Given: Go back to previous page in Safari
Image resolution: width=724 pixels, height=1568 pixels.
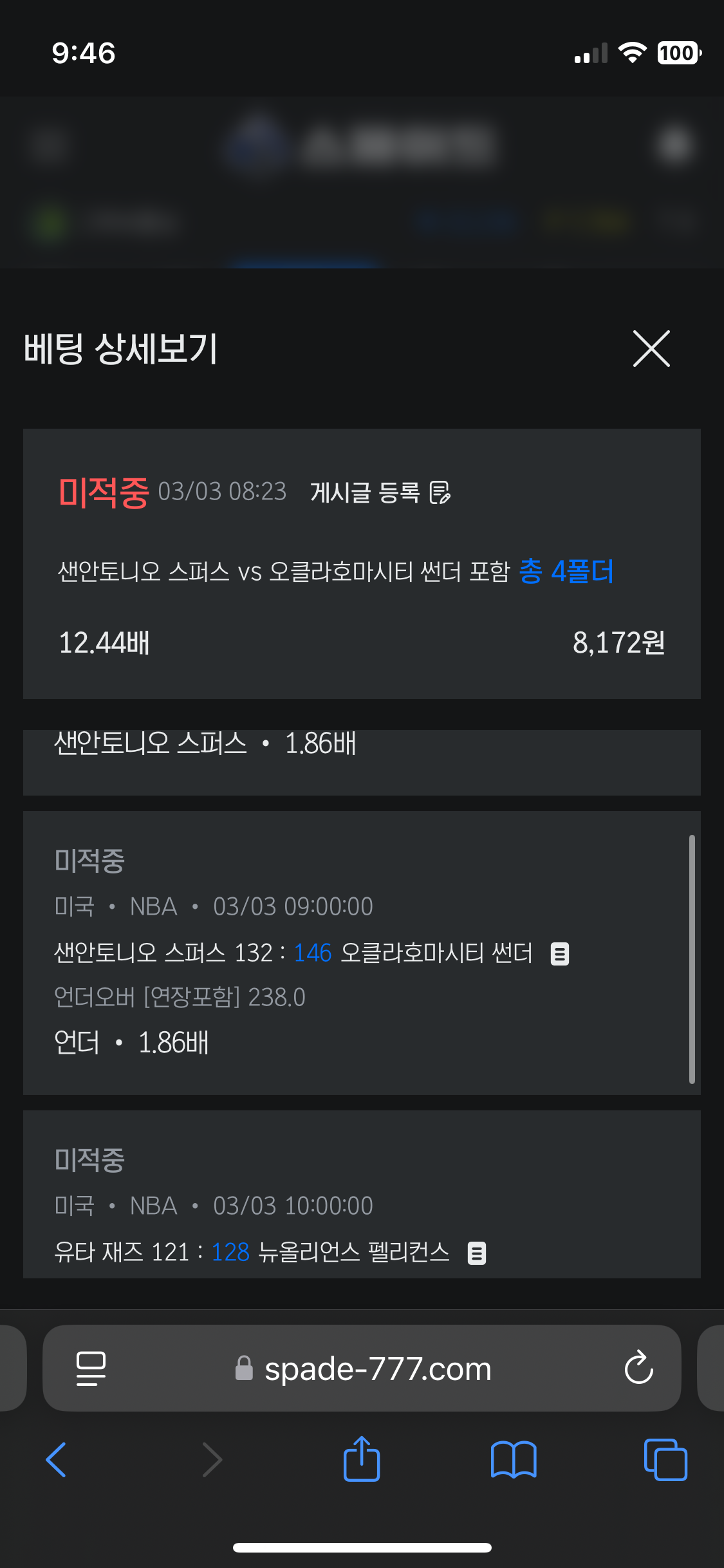Looking at the screenshot, I should 56,1459.
